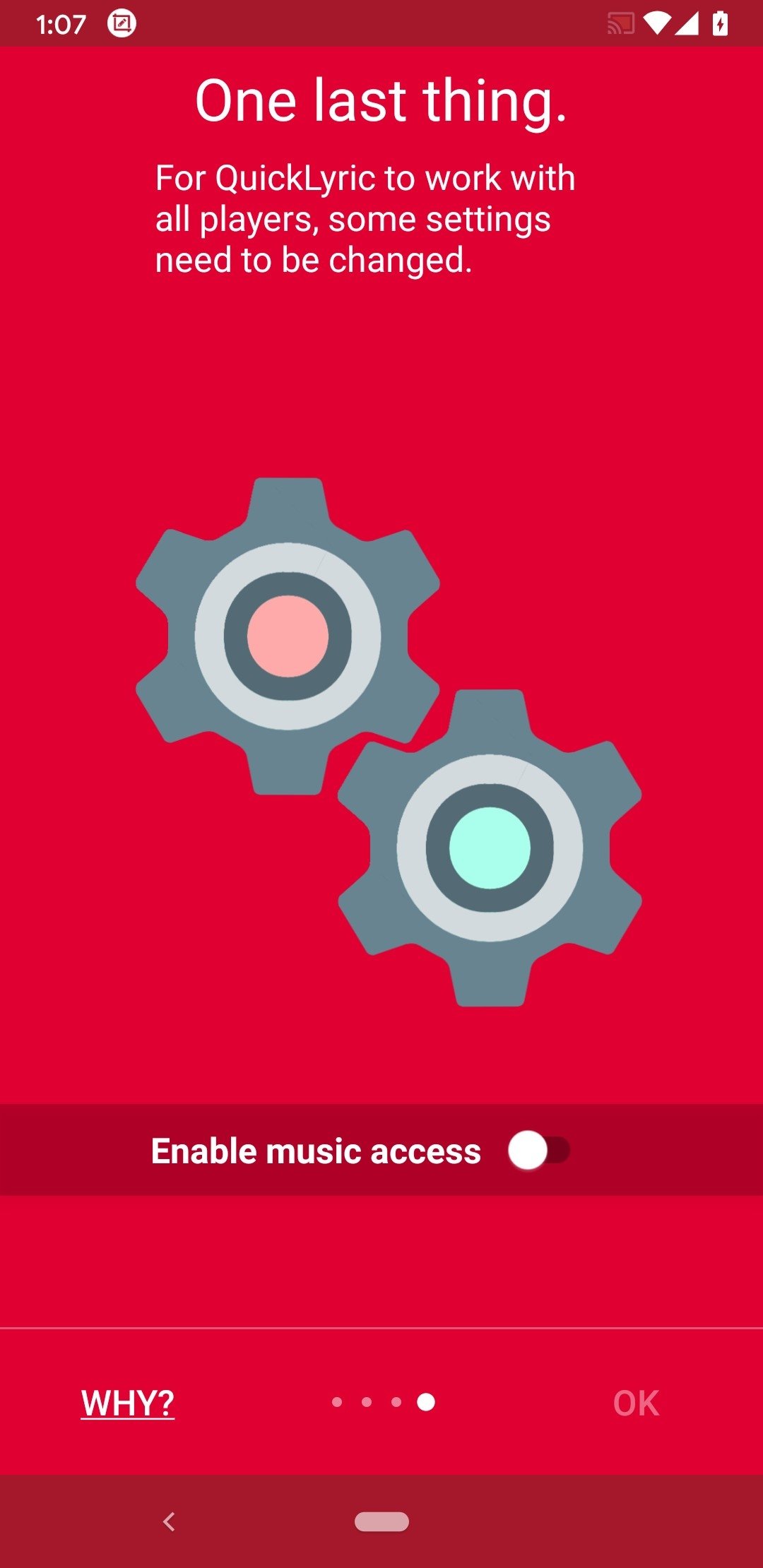
Task: Confirm with the OK button
Action: point(636,1403)
